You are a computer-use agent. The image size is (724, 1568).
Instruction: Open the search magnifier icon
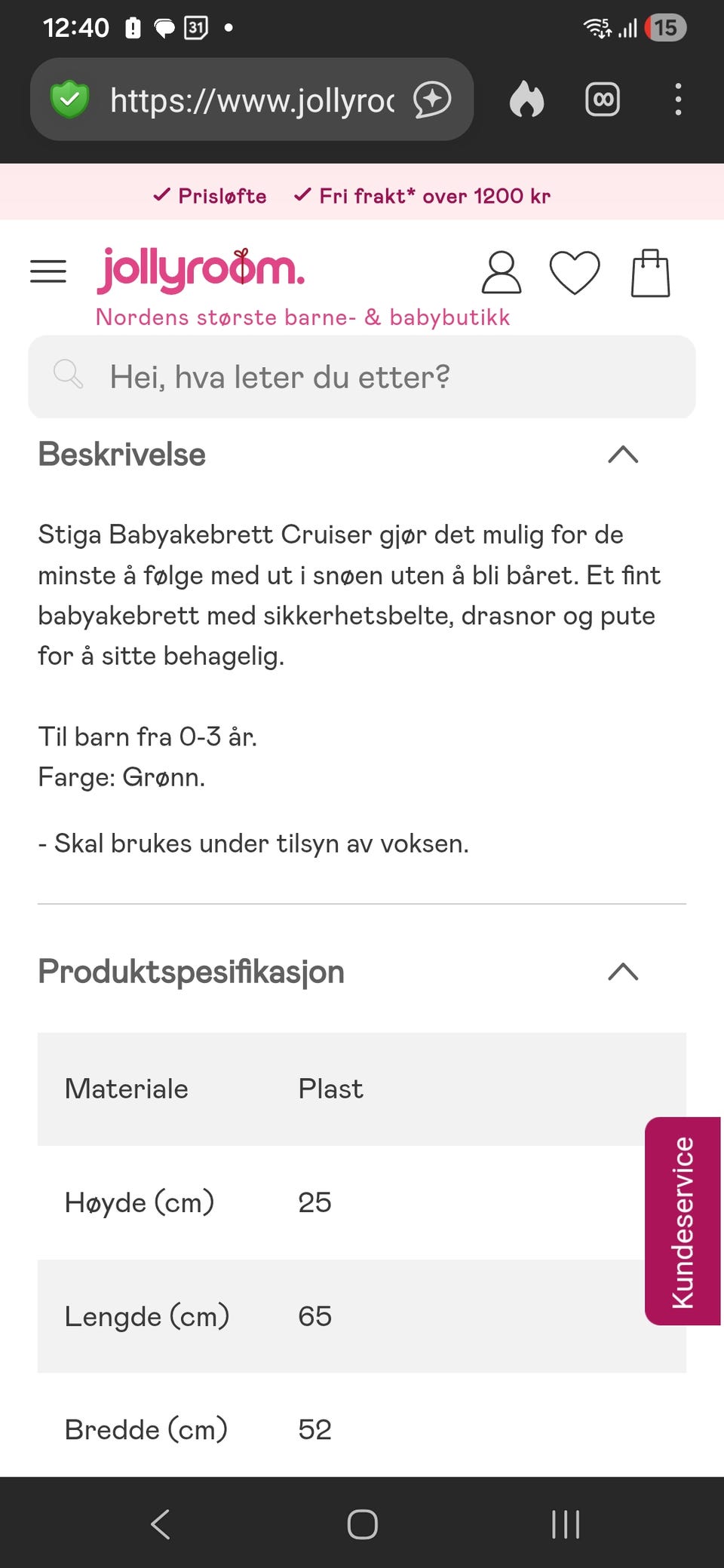pos(69,375)
